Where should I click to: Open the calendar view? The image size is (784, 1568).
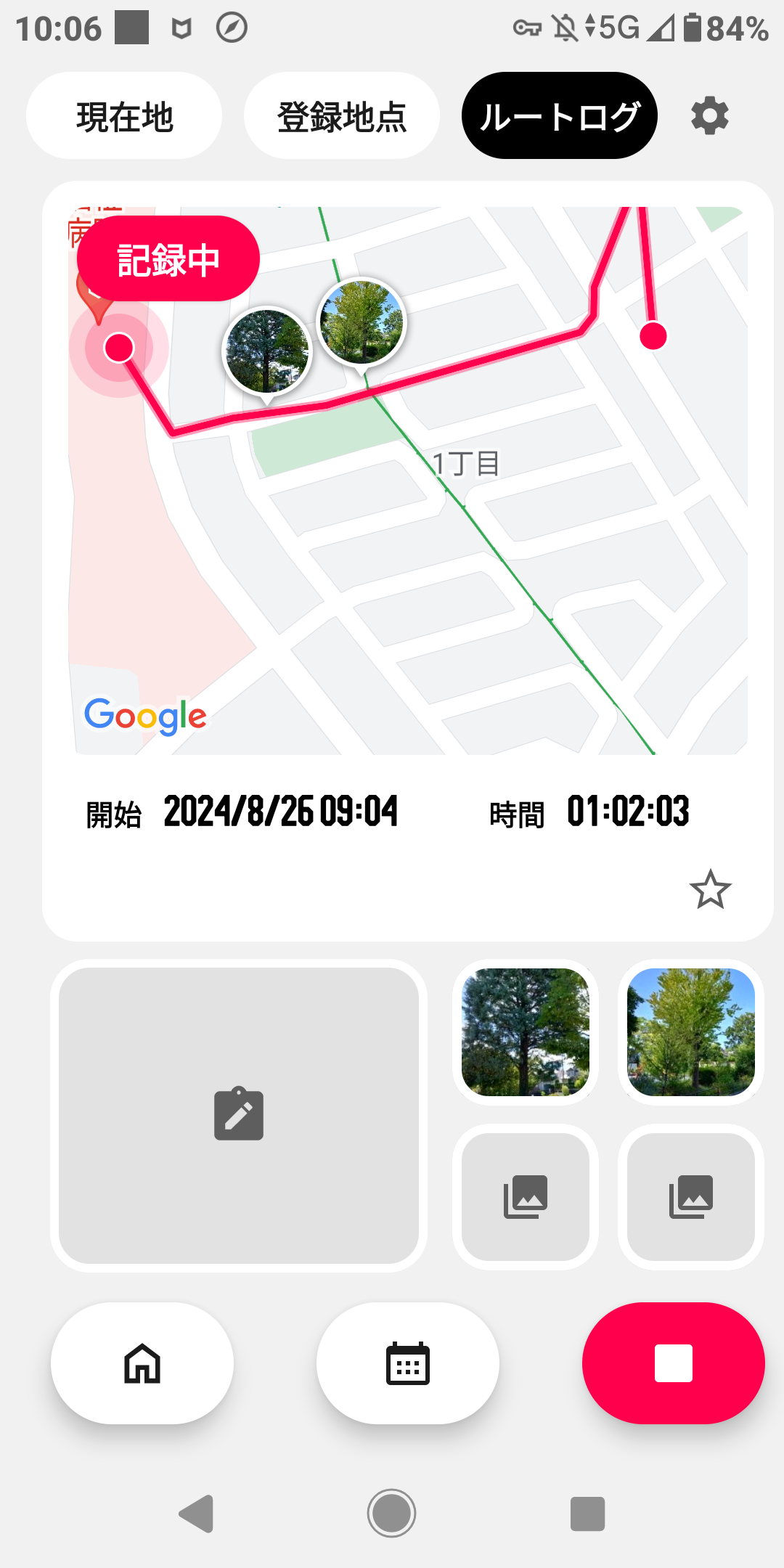(x=407, y=1363)
